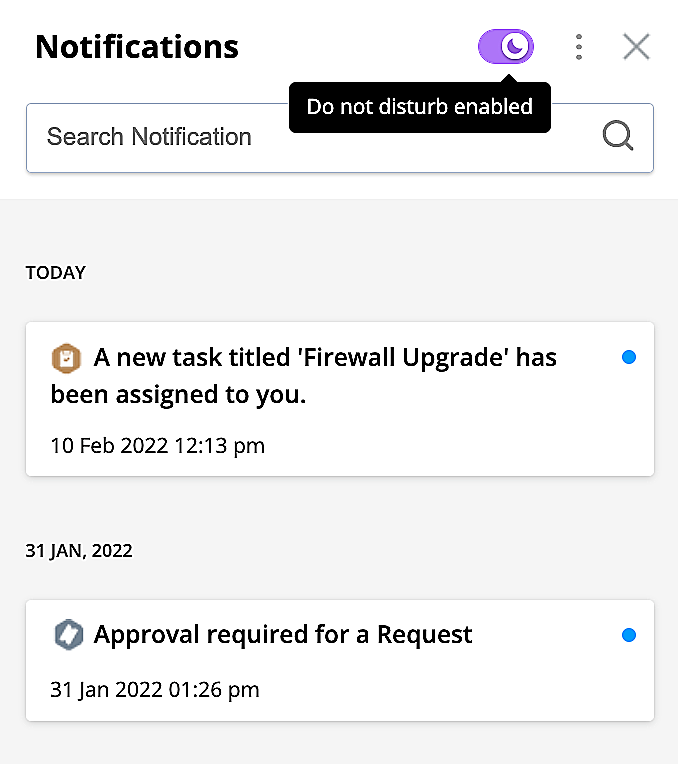Close the Notifications panel

click(x=636, y=47)
